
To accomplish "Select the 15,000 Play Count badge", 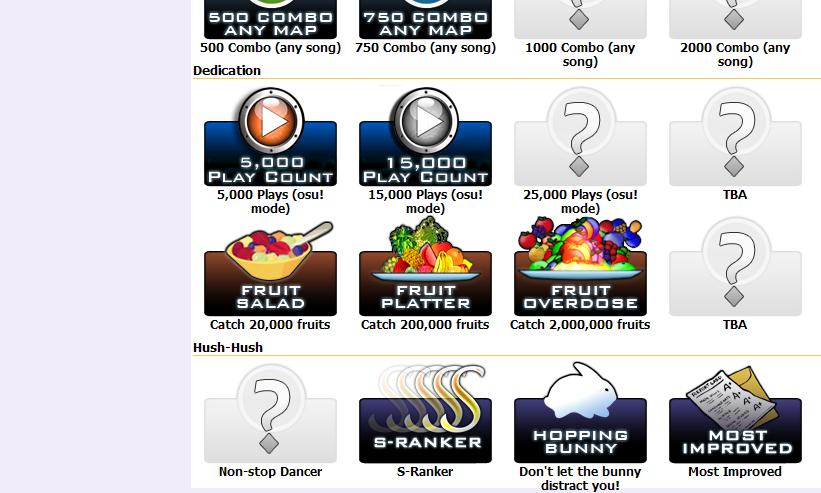I will 425,140.
